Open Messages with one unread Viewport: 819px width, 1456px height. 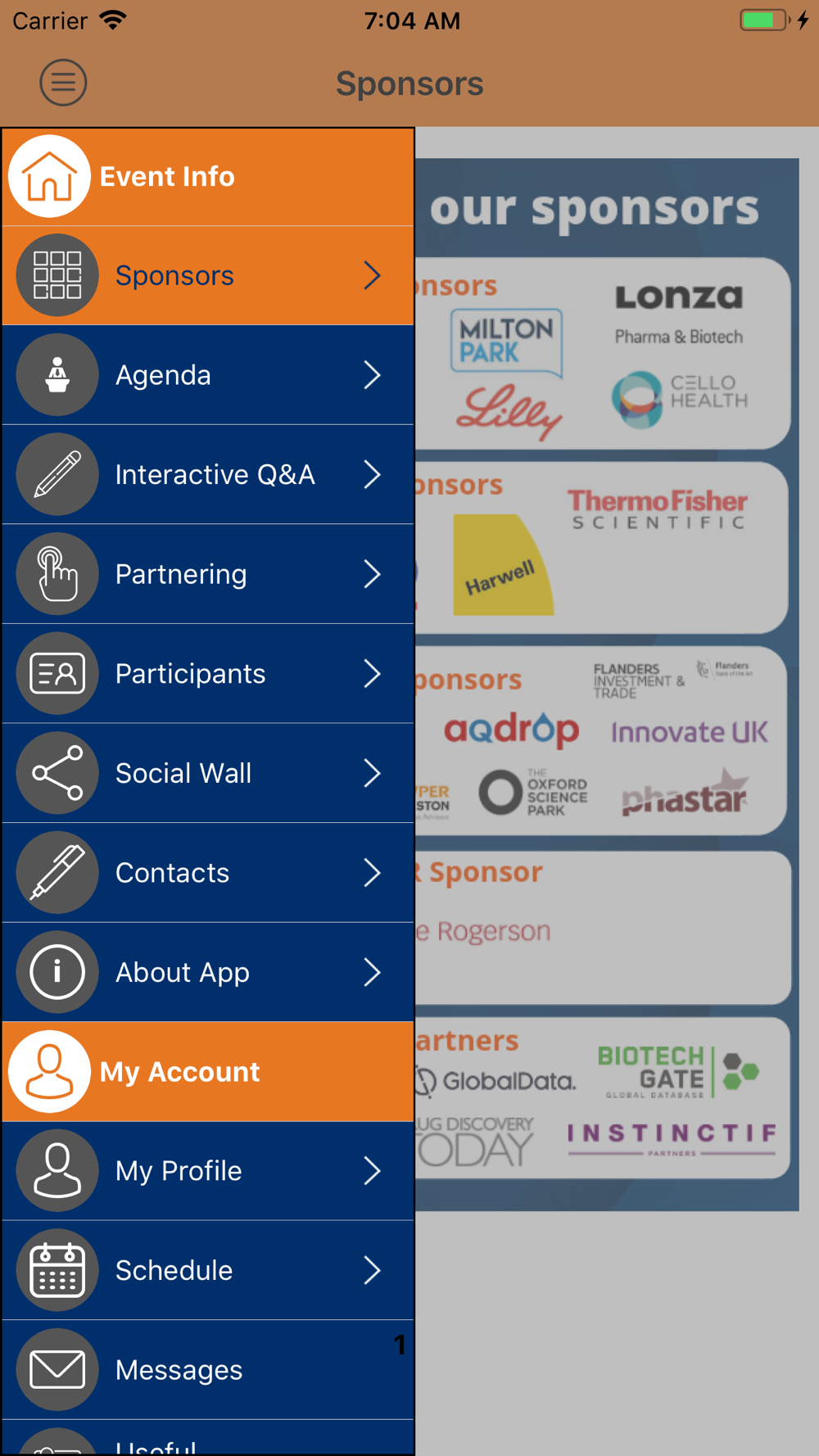coord(208,1370)
